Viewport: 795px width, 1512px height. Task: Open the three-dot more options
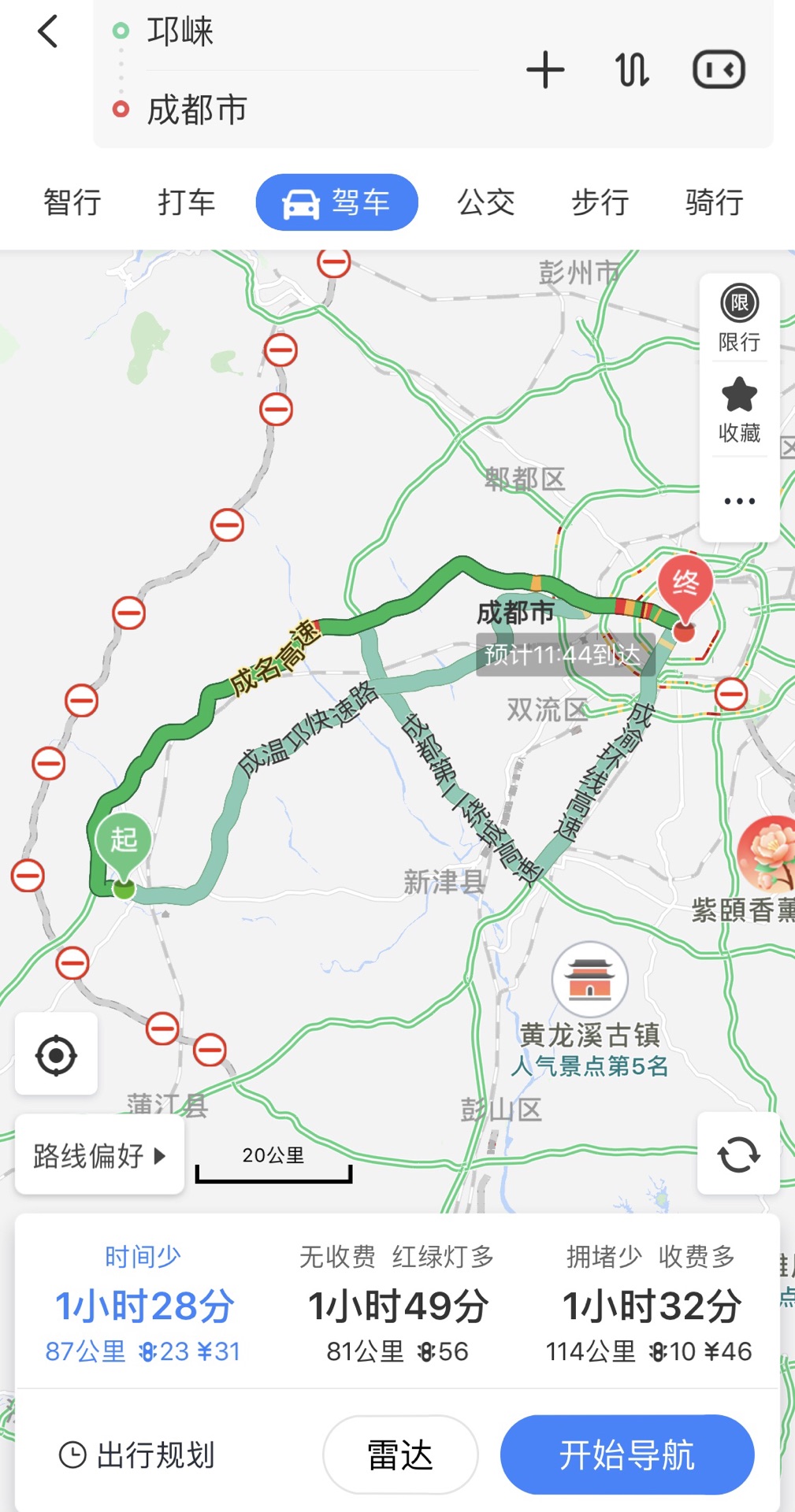pyautogui.click(x=739, y=501)
